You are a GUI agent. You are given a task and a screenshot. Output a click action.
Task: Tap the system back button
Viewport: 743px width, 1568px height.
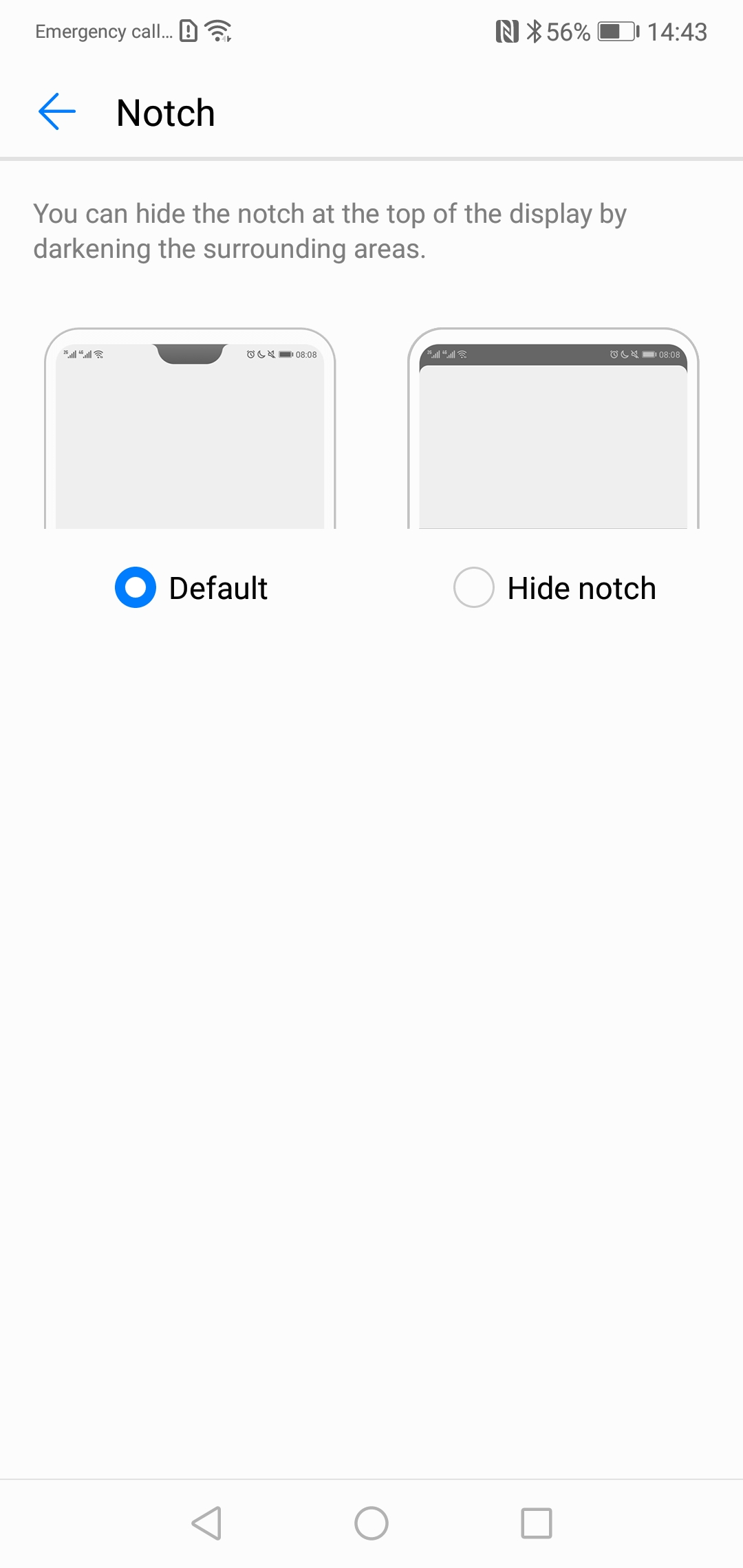pyautogui.click(x=206, y=1523)
